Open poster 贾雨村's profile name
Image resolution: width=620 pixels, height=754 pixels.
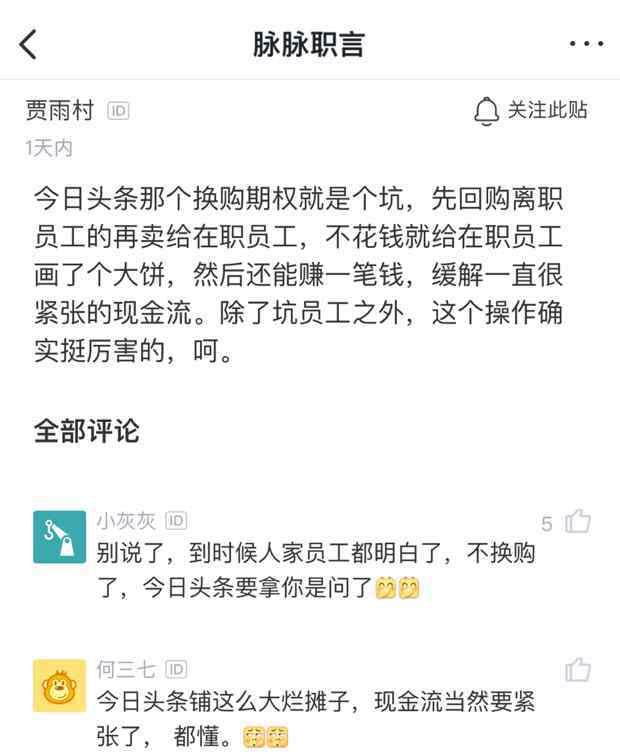point(60,111)
